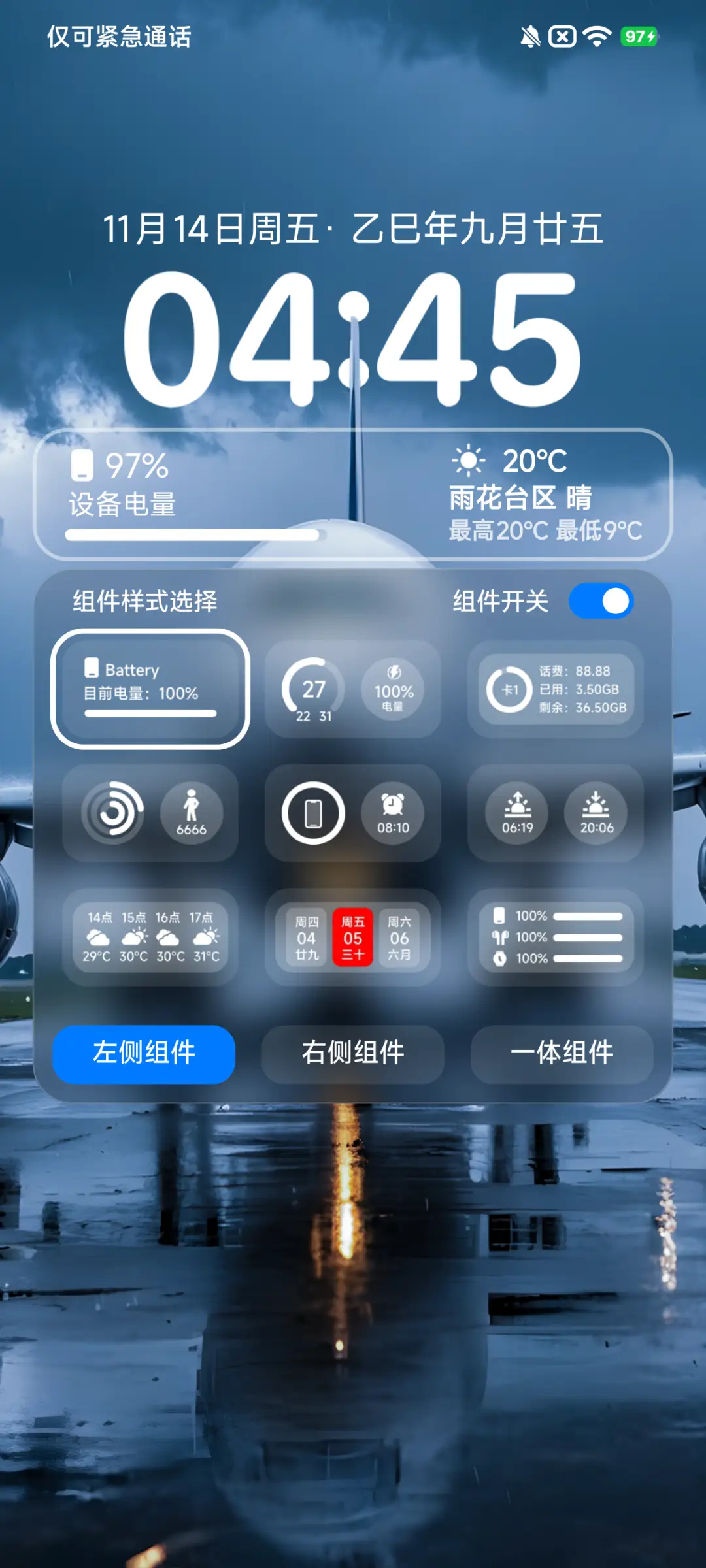Switch to the 右侧组件 tab

353,1053
